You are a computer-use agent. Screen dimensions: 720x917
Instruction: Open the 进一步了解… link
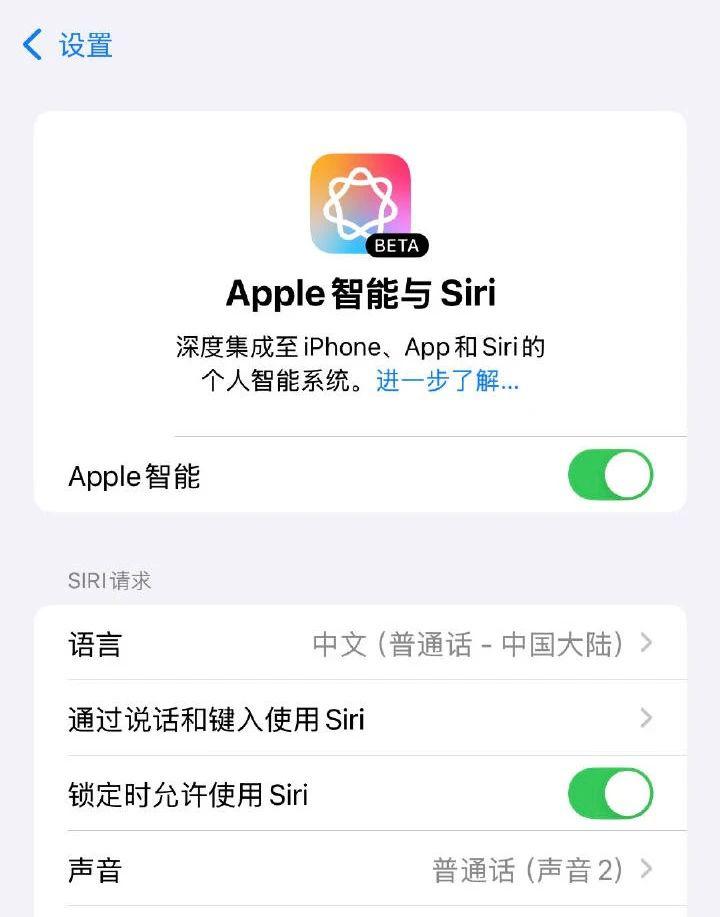448,382
